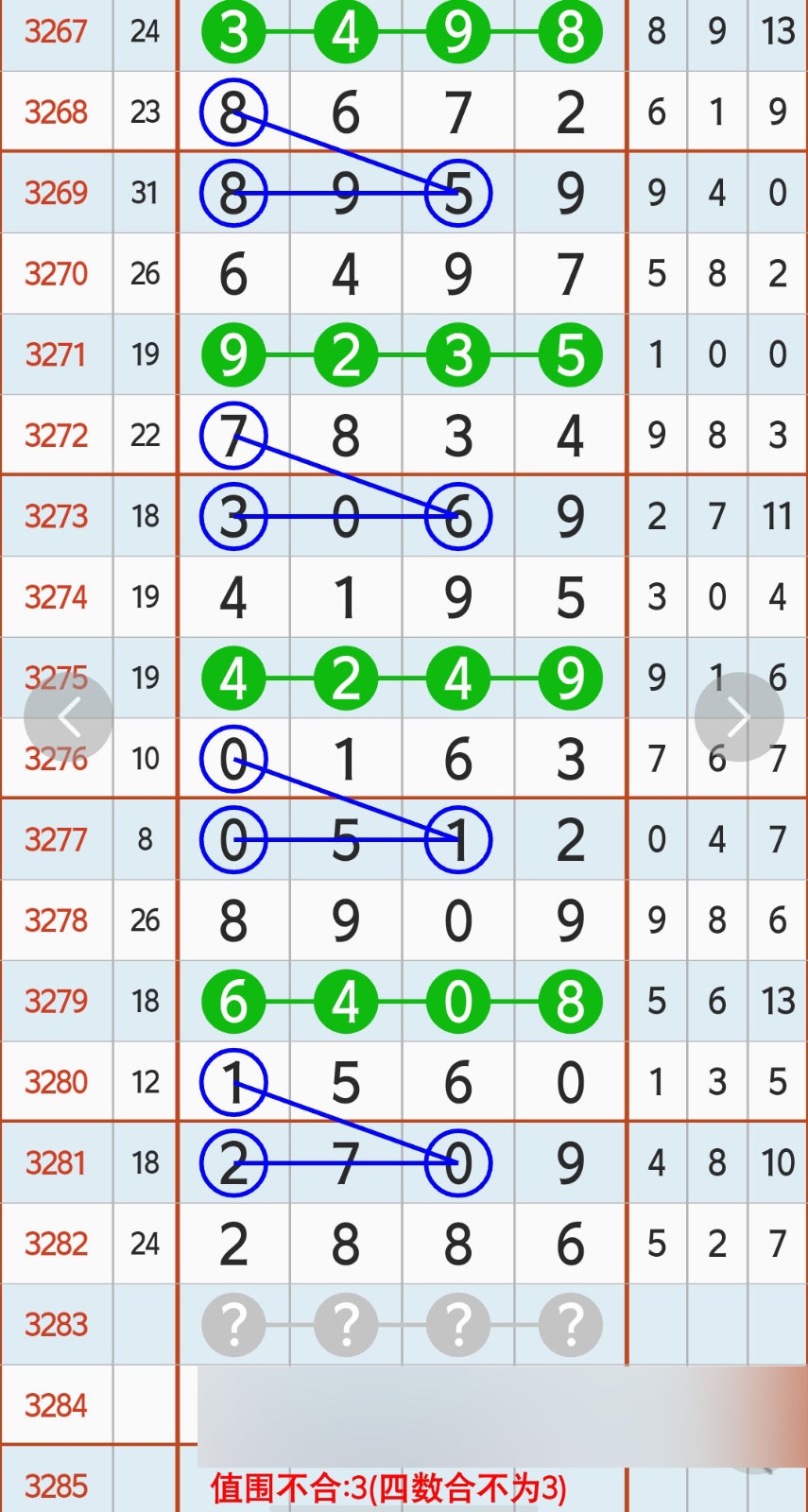Viewport: 808px width, 1512px height.
Task: Click the sum value 24 for issue 3267
Action: 146,31
